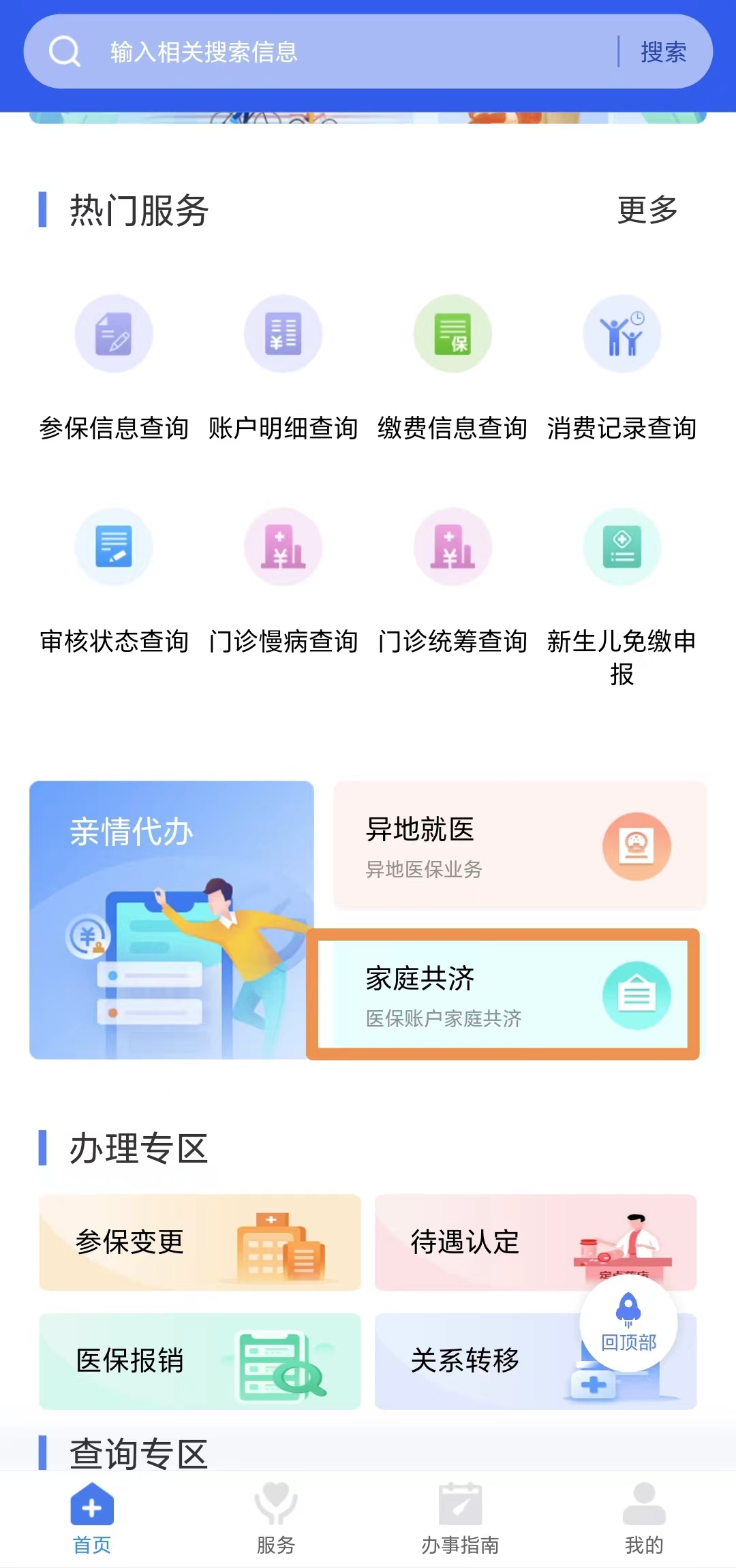Viewport: 736px width, 1568px height.
Task: Open 参保信息查询
Action: (114, 368)
